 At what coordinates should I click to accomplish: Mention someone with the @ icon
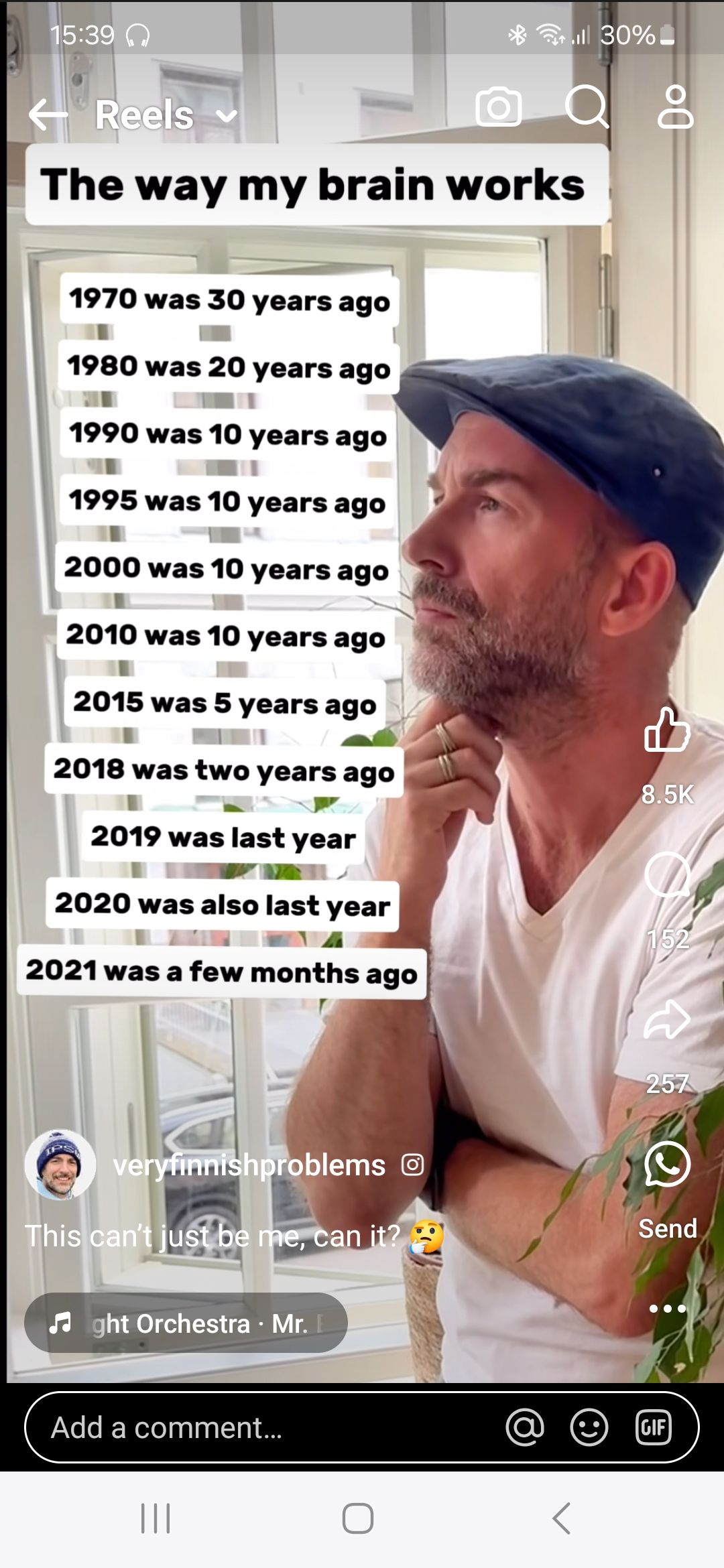pyautogui.click(x=525, y=1427)
